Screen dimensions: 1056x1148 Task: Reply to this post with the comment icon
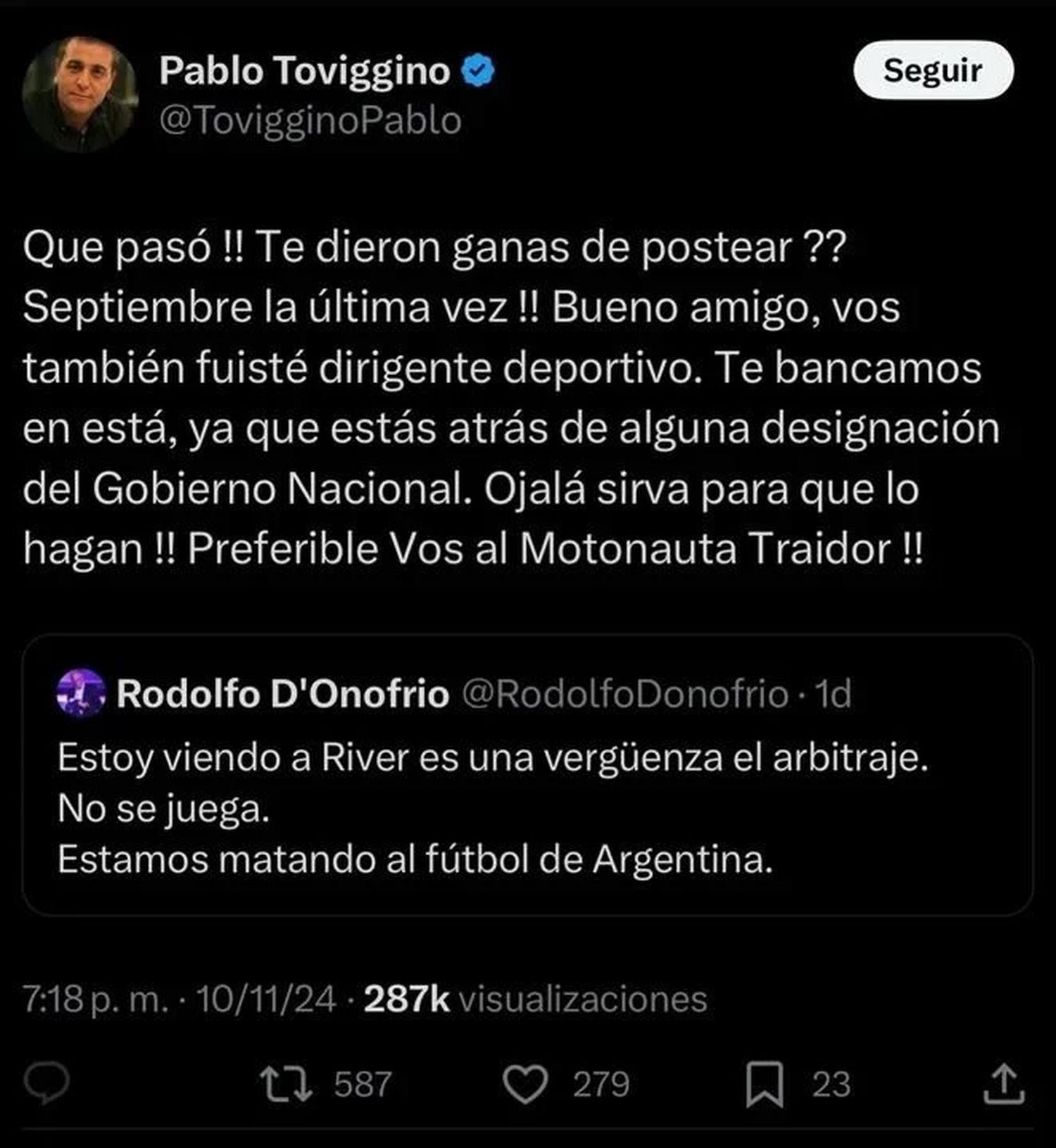pyautogui.click(x=46, y=1083)
